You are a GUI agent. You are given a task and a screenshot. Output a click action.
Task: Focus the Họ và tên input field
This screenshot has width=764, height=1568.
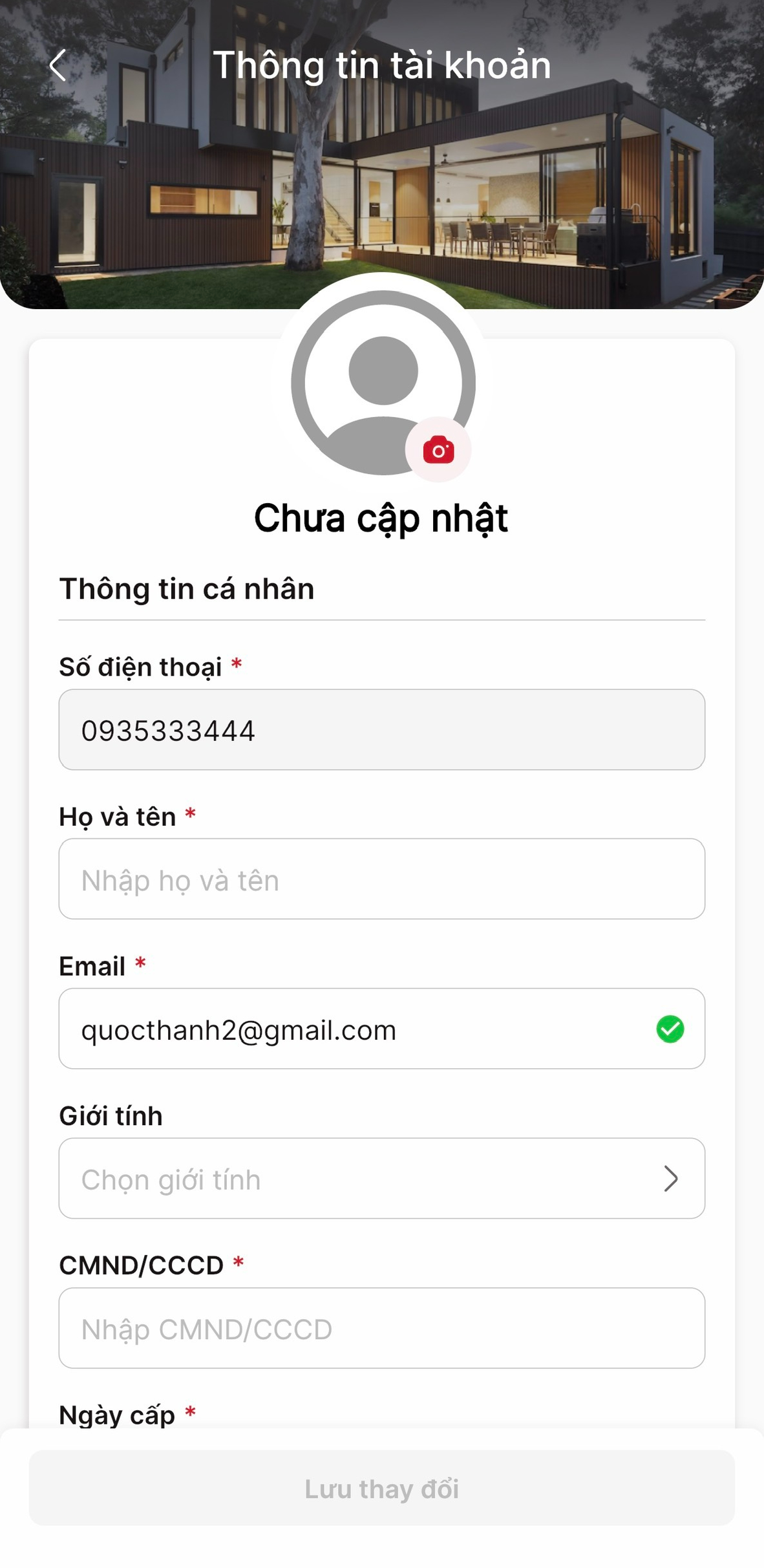tap(381, 879)
